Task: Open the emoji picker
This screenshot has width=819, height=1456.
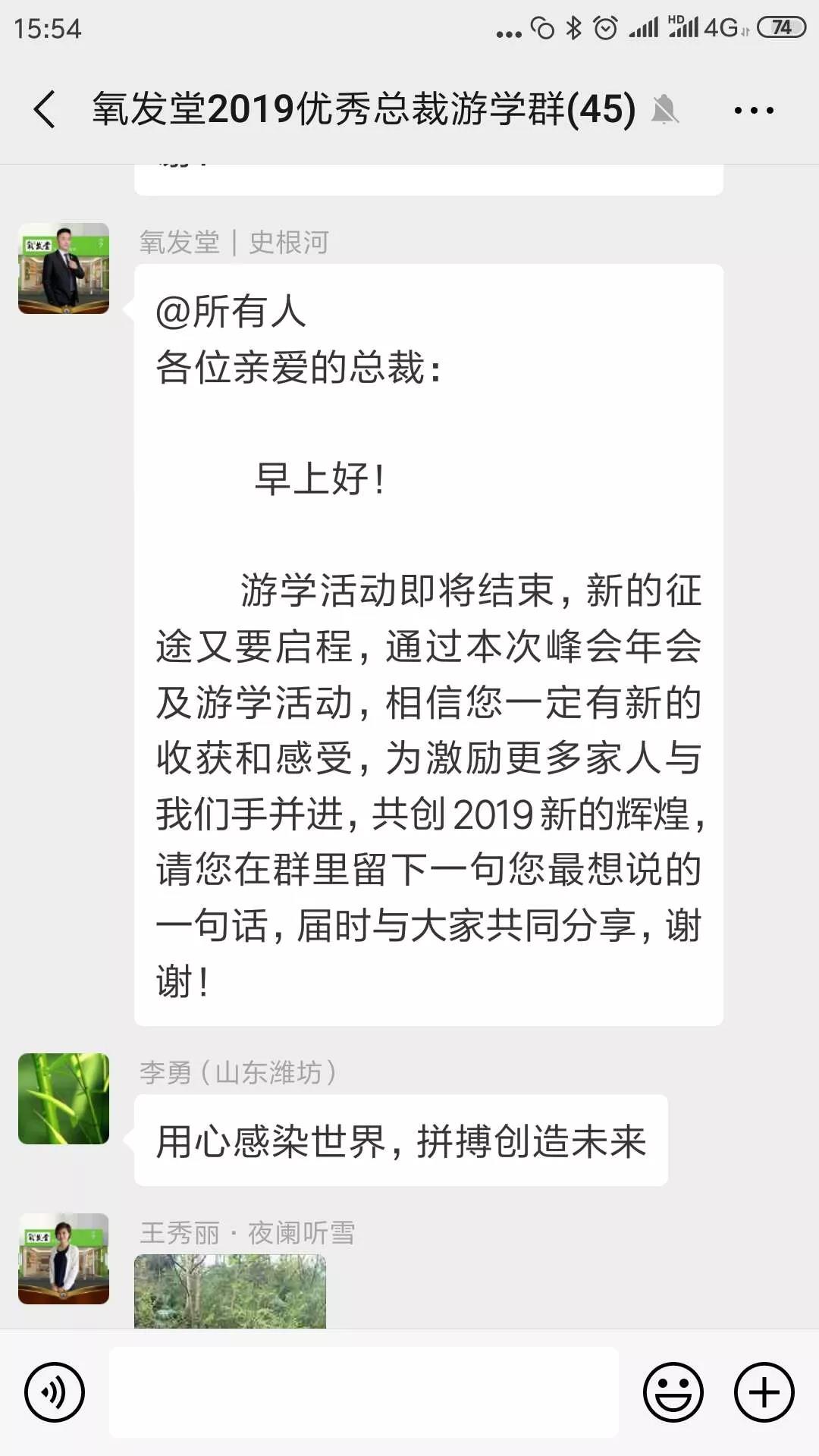Action: click(673, 1392)
